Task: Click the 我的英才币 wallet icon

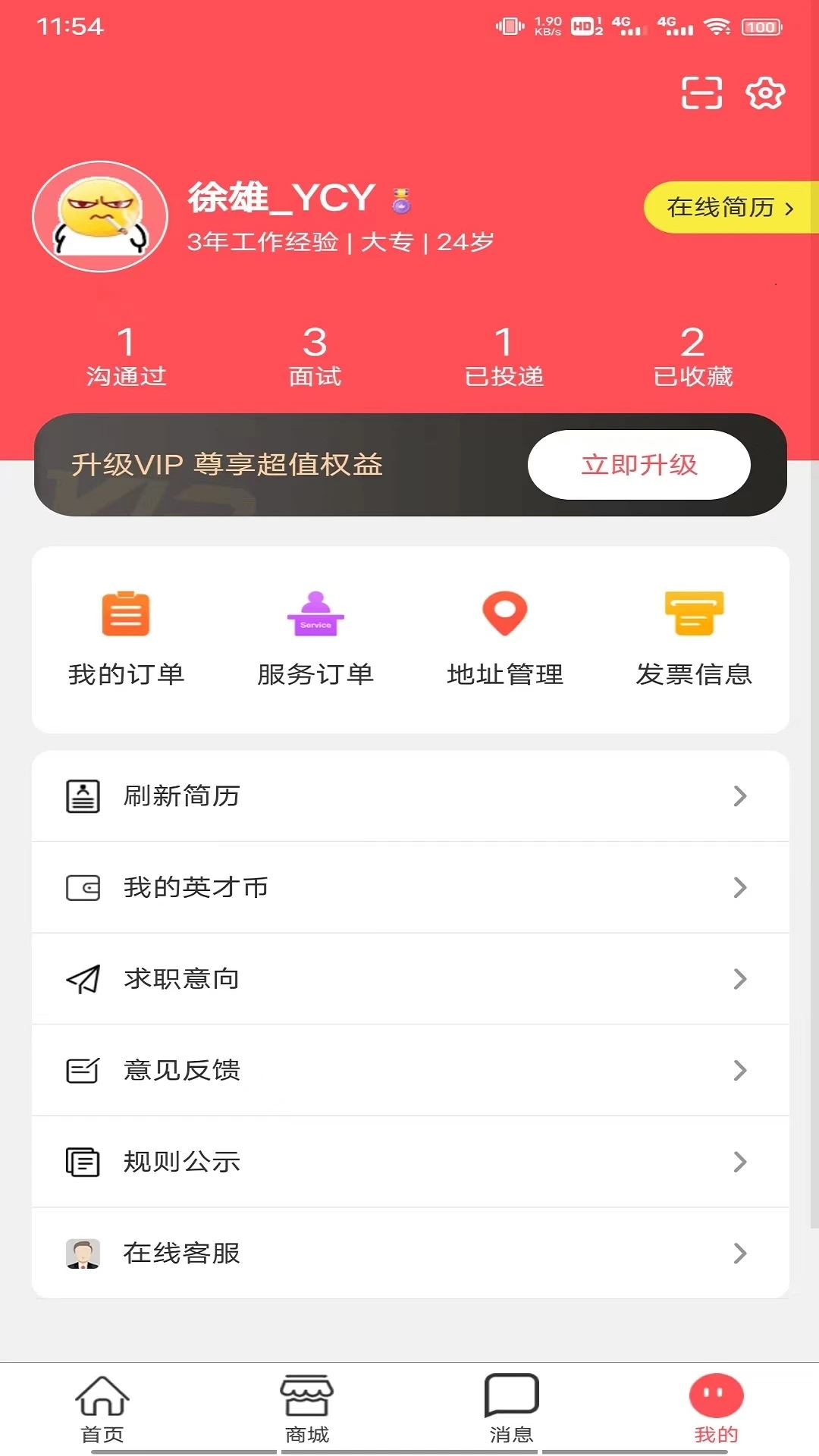Action: pos(82,887)
